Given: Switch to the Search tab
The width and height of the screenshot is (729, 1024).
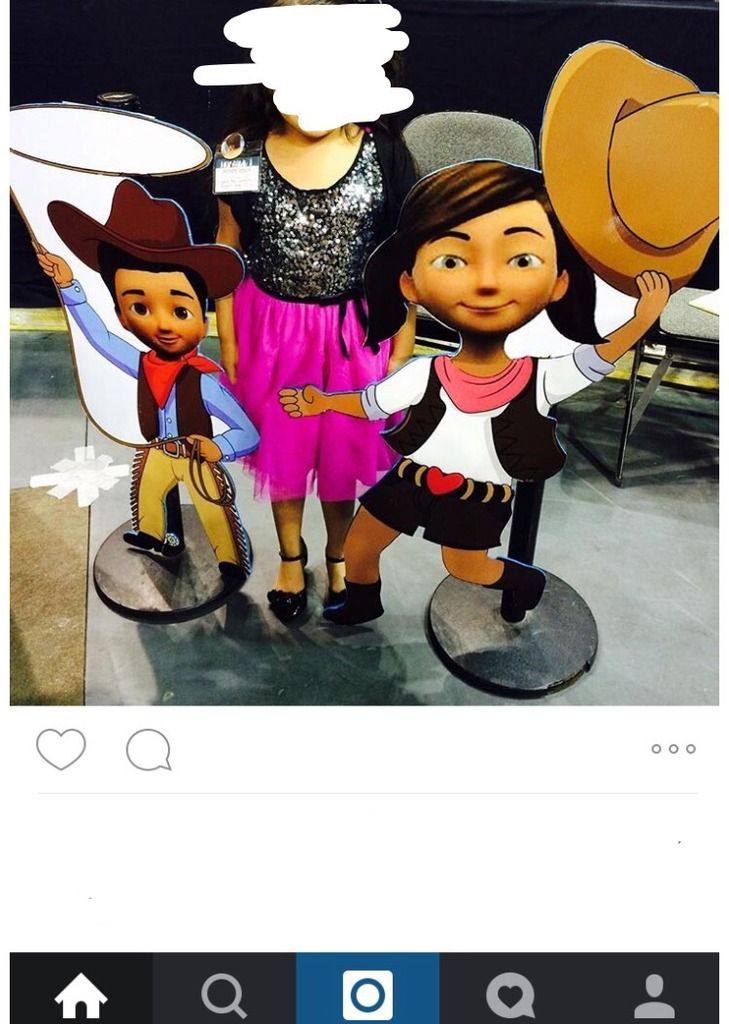Looking at the screenshot, I should point(224,993).
